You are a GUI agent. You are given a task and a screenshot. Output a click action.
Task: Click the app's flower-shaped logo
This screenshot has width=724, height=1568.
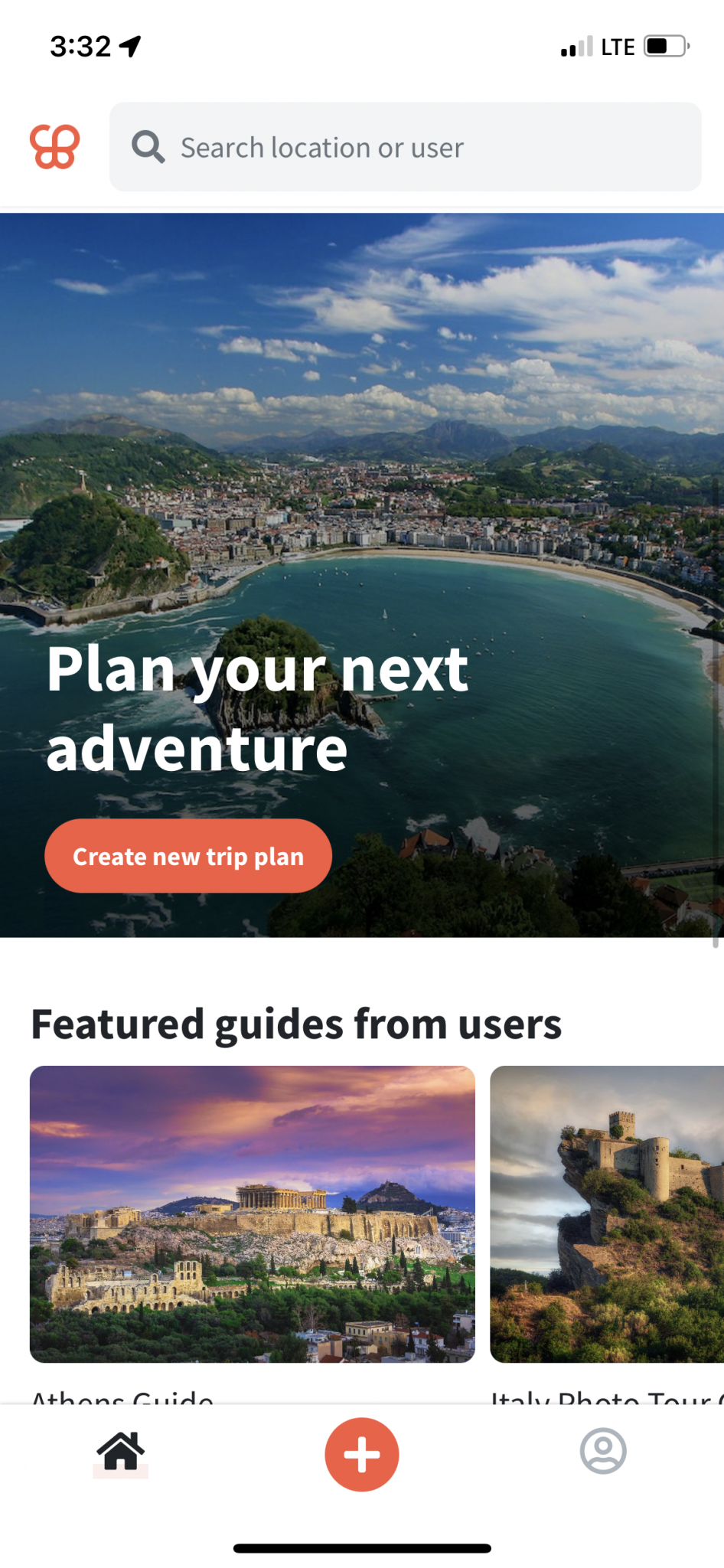click(54, 146)
